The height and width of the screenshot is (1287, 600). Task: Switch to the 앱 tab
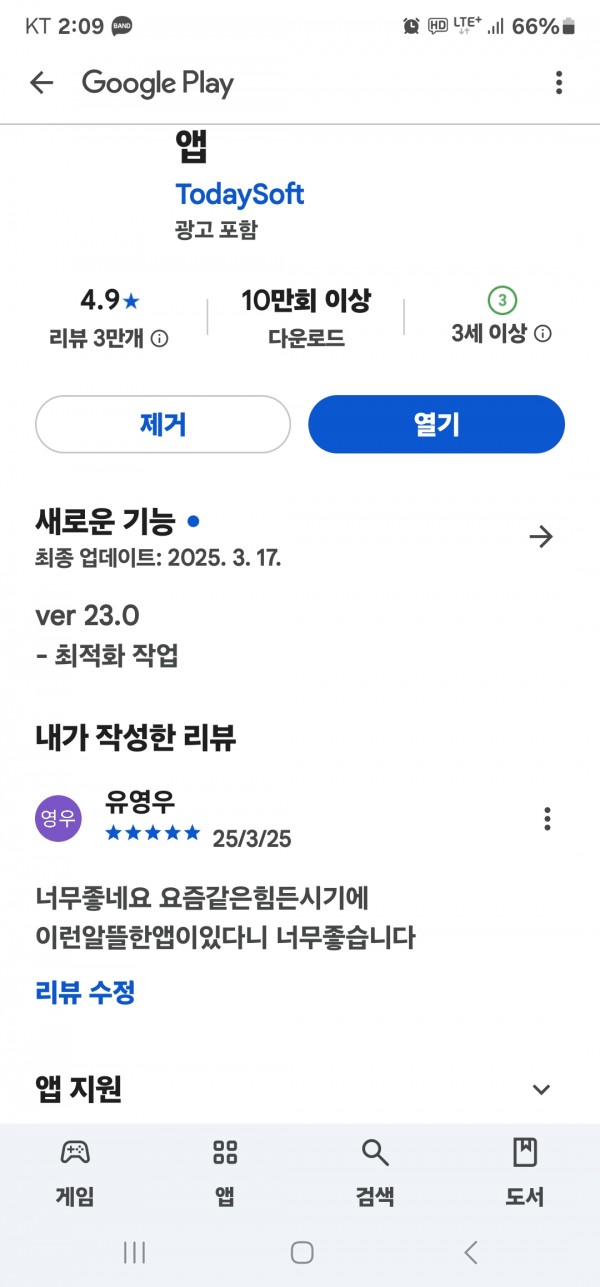tap(225, 1170)
